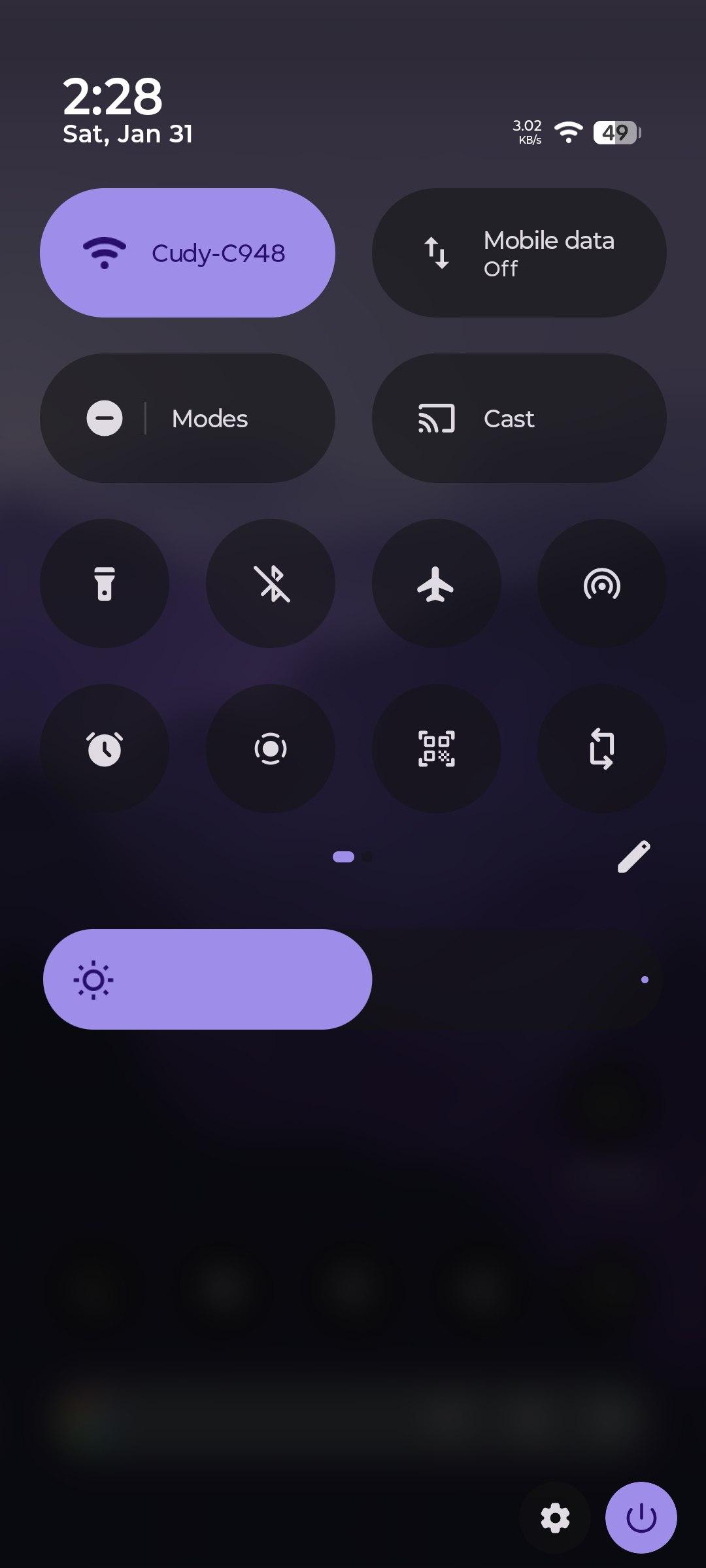The height and width of the screenshot is (1568, 706).
Task: Enable airplane mode
Action: 436,583
